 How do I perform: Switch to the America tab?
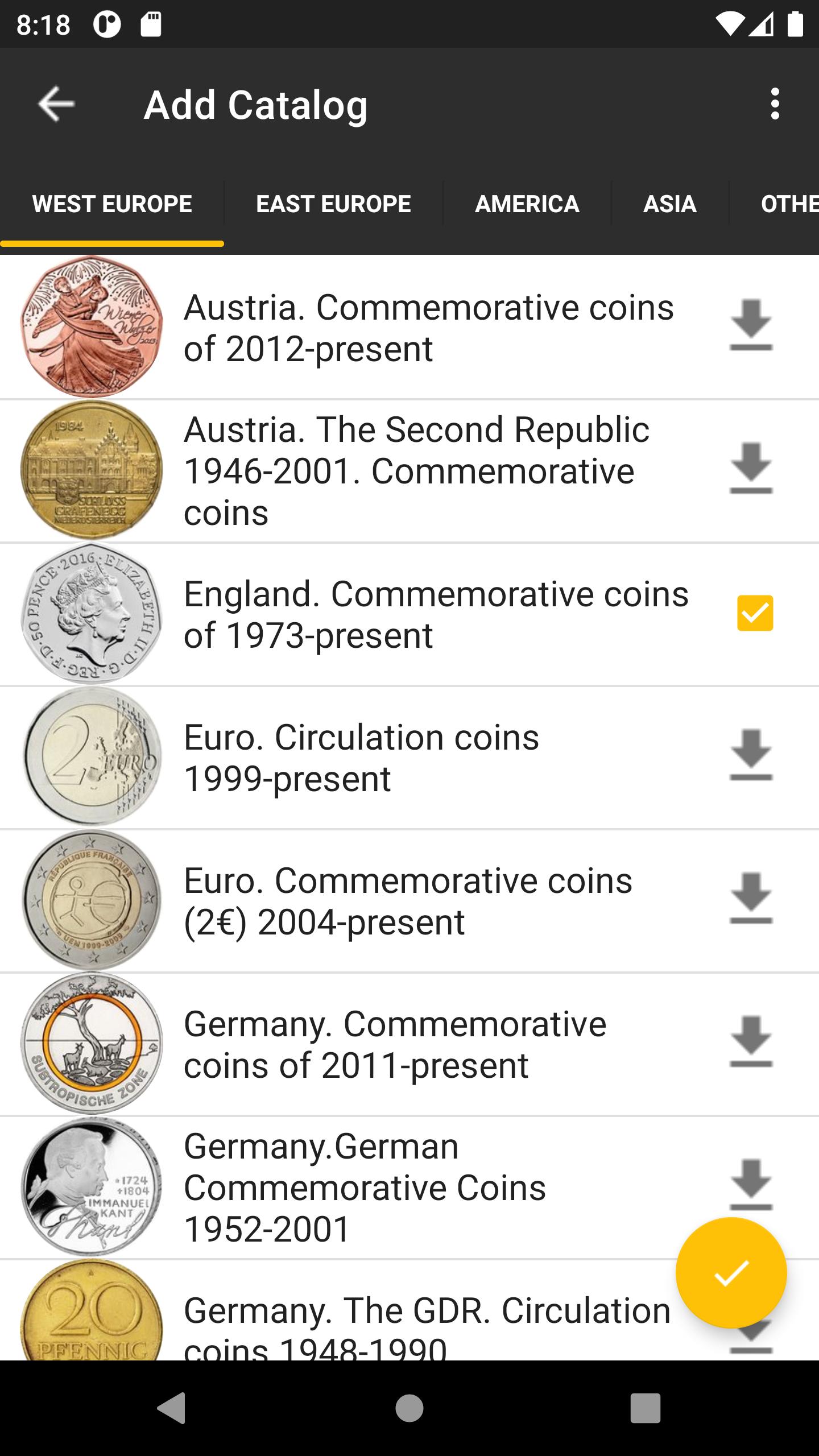pos(527,204)
